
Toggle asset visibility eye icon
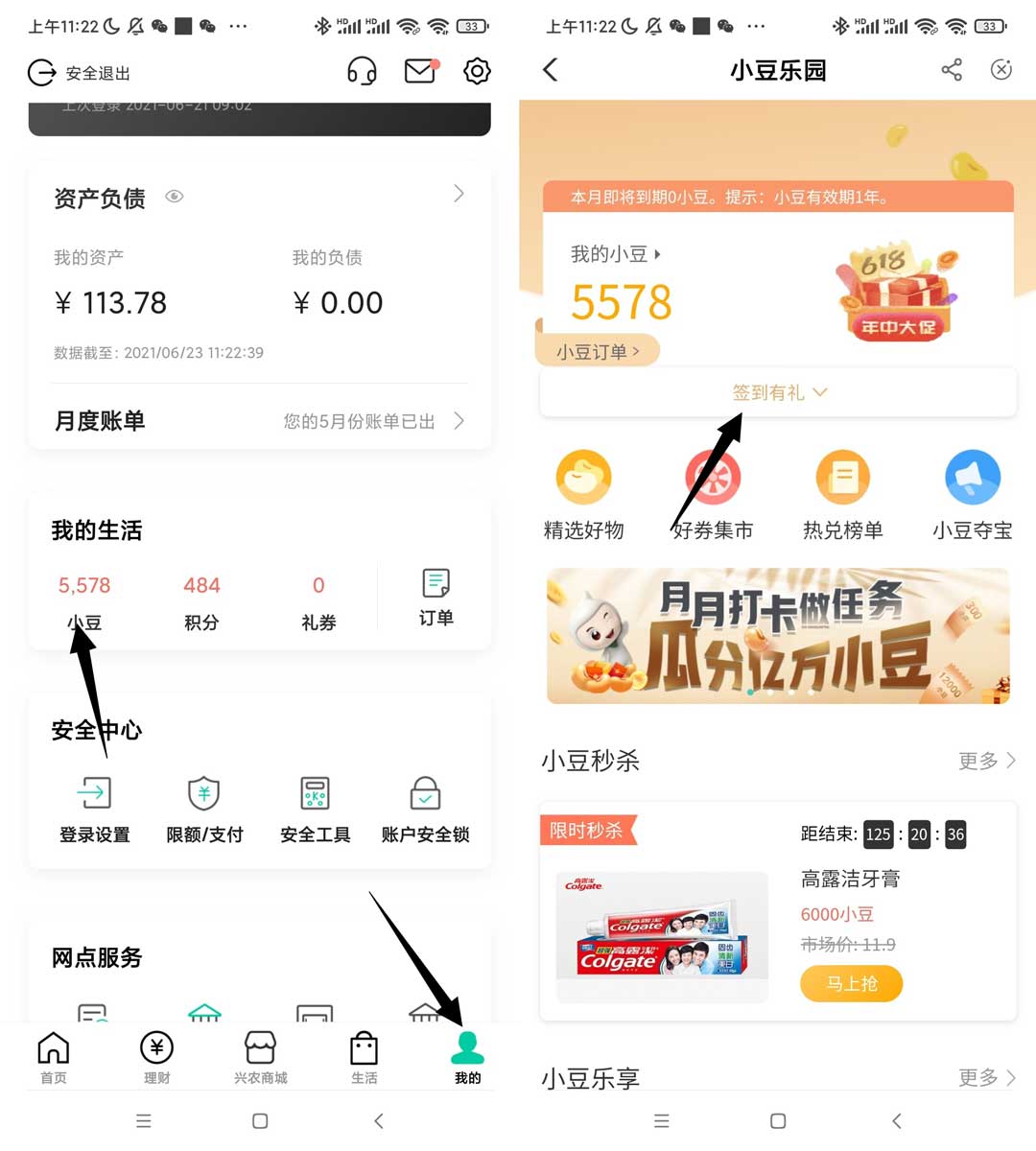click(x=174, y=197)
